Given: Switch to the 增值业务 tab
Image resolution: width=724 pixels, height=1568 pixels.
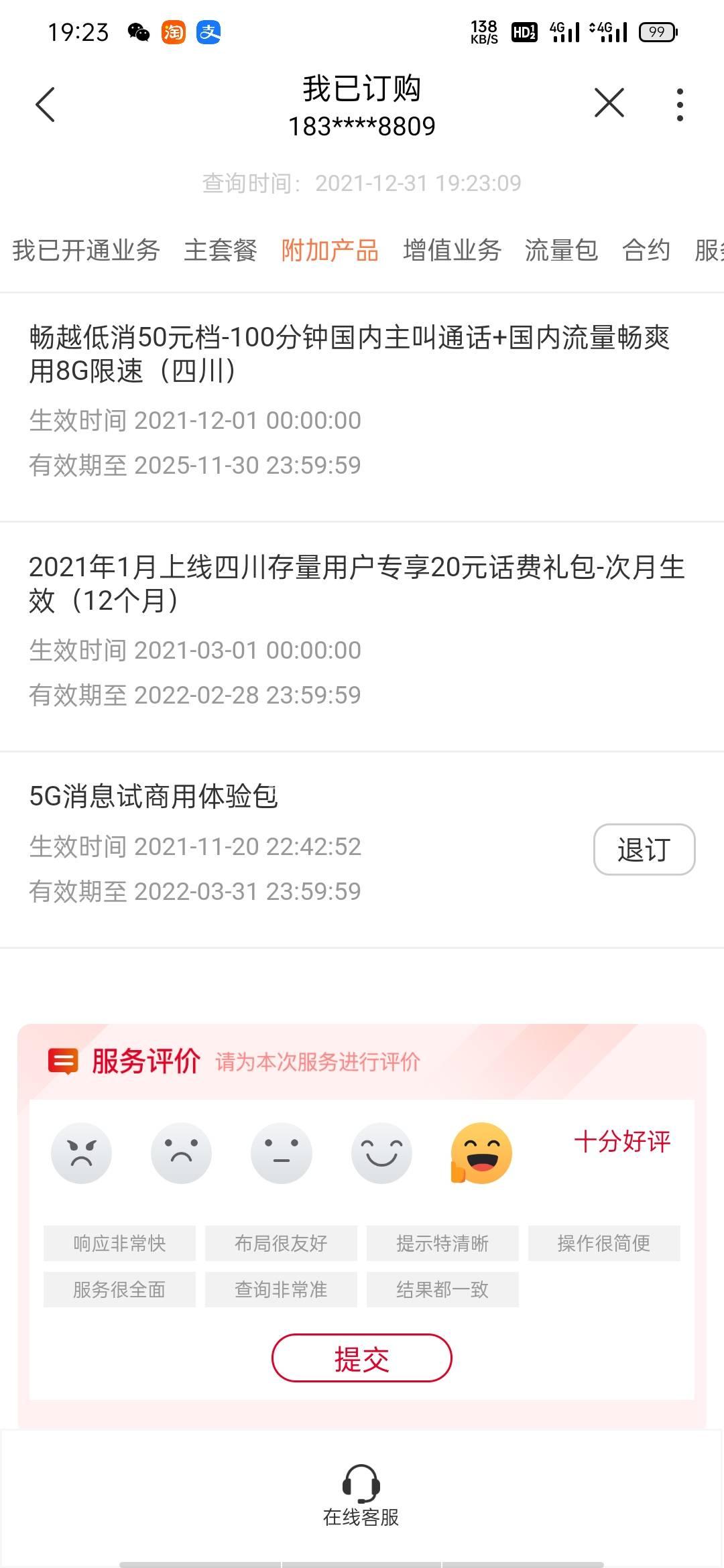Looking at the screenshot, I should 452,250.
